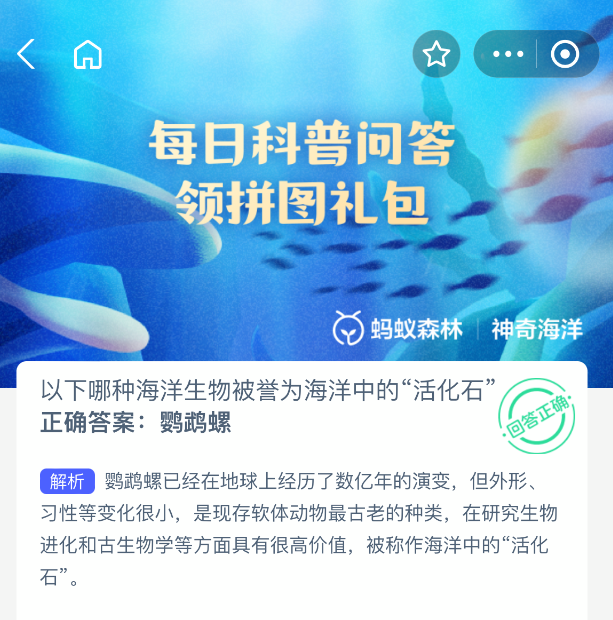Open the three-dot more menu
The width and height of the screenshot is (613, 620).
tap(508, 55)
